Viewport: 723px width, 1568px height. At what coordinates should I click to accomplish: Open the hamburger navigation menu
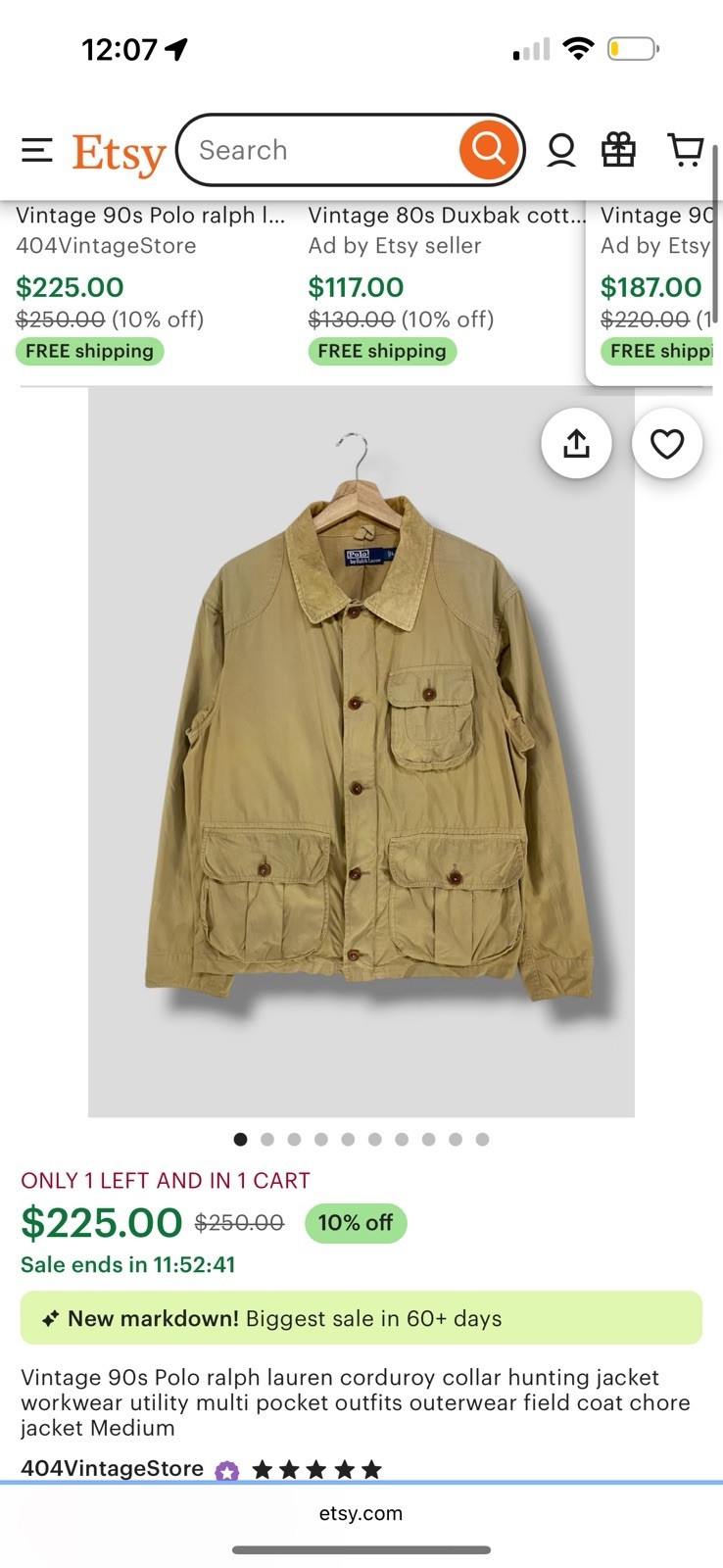pos(36,150)
